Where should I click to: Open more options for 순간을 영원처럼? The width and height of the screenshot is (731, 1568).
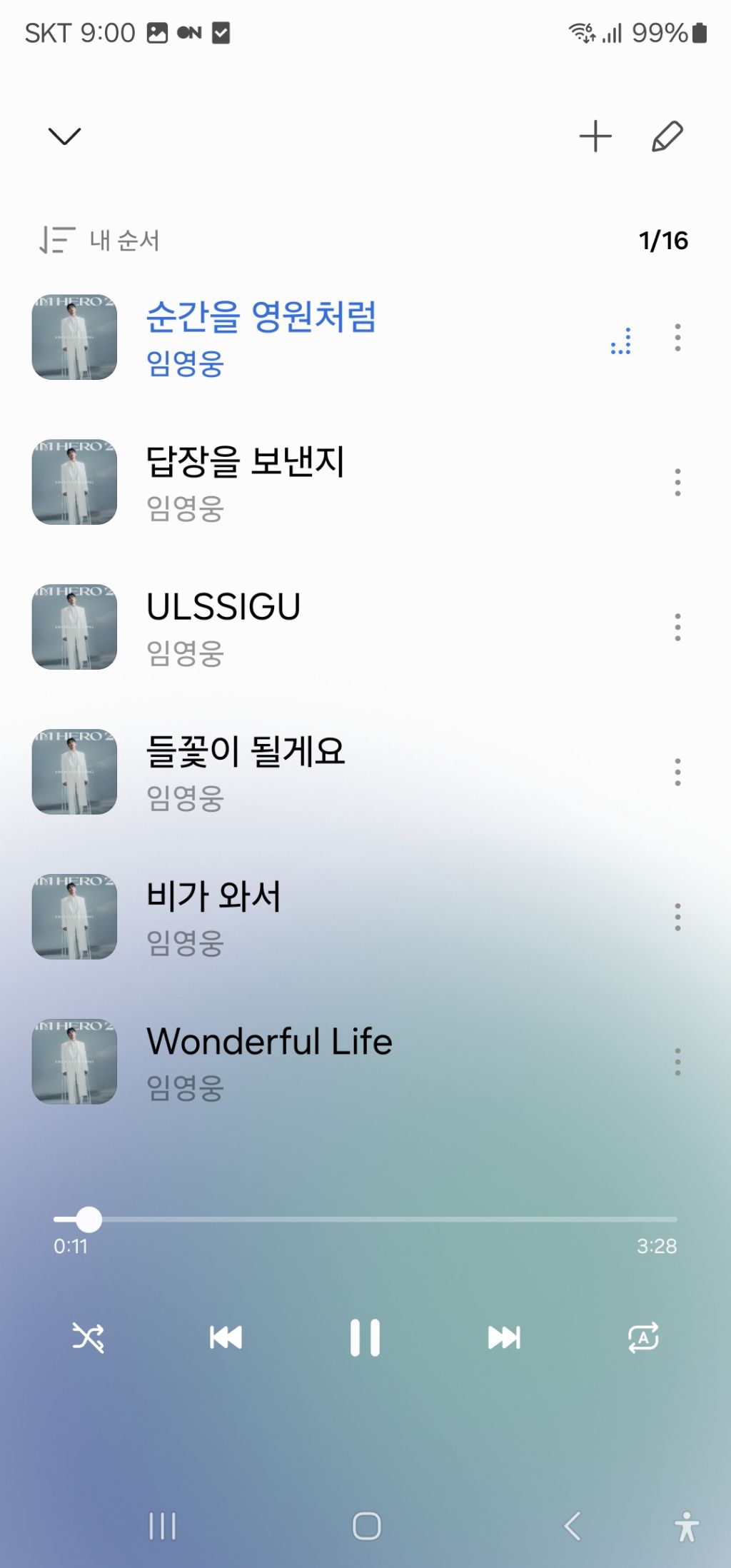pyautogui.click(x=677, y=338)
